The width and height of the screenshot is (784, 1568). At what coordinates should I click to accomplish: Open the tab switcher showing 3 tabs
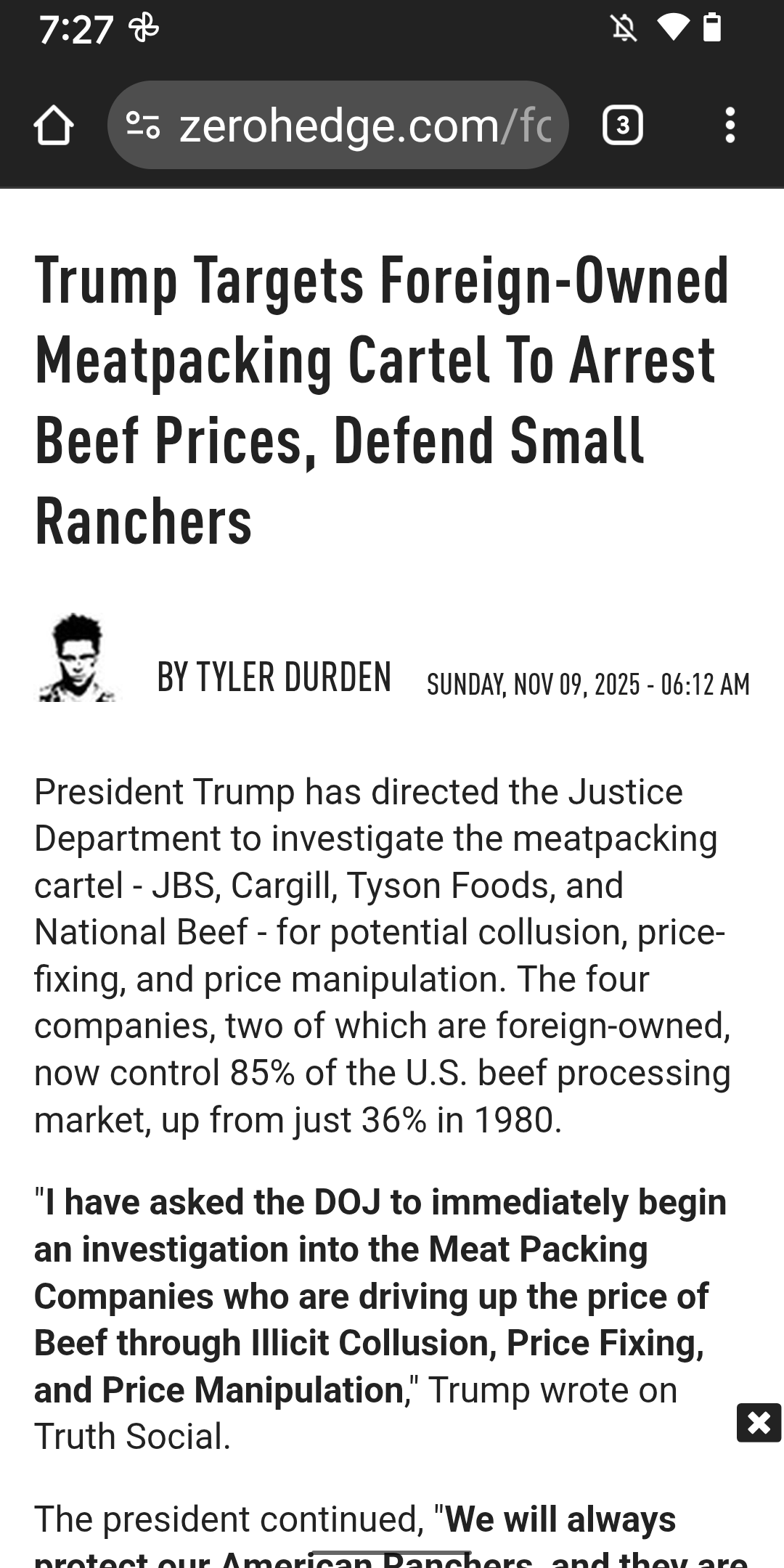coord(622,126)
